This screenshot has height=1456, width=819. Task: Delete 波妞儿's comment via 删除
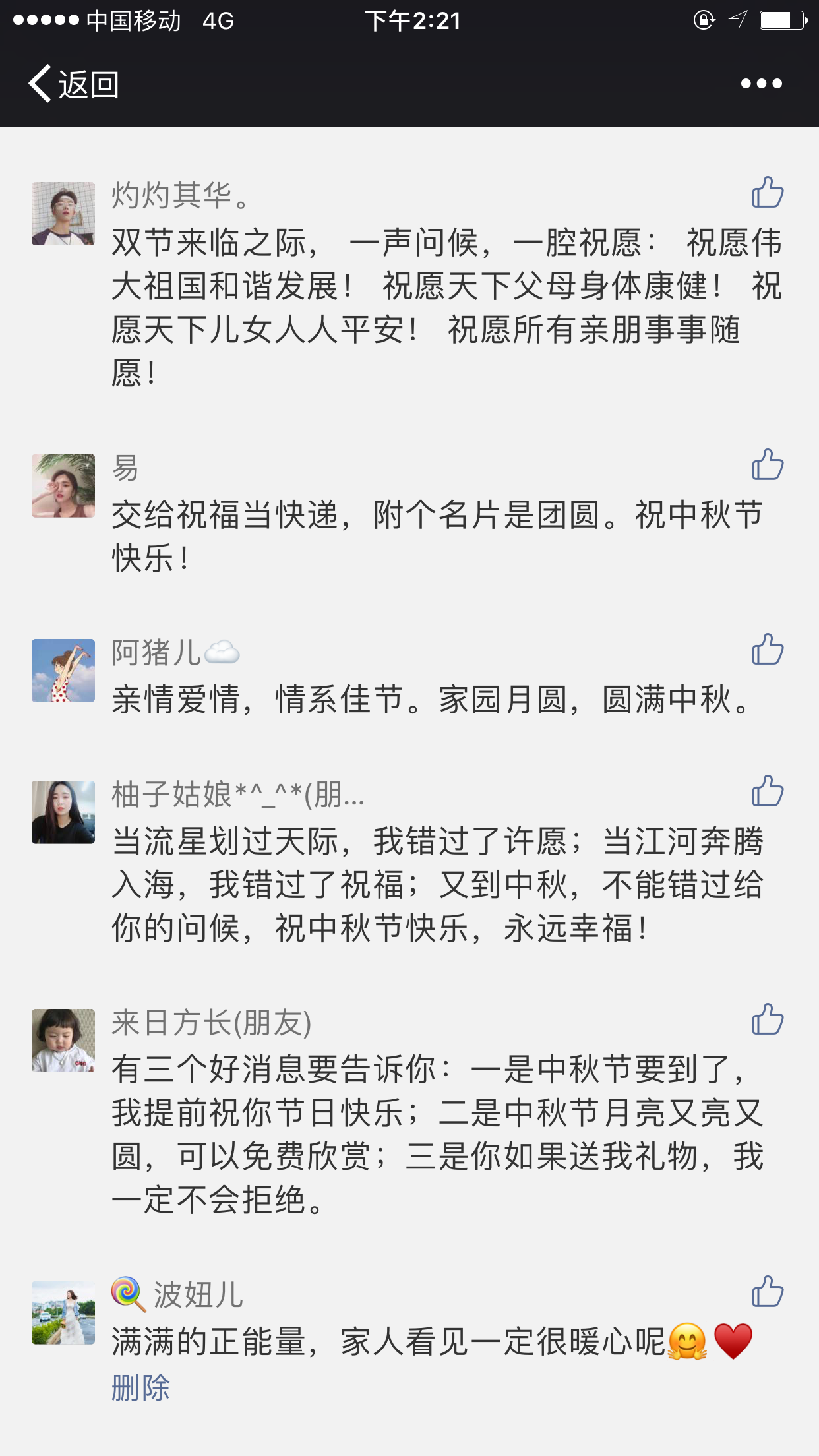140,1388
